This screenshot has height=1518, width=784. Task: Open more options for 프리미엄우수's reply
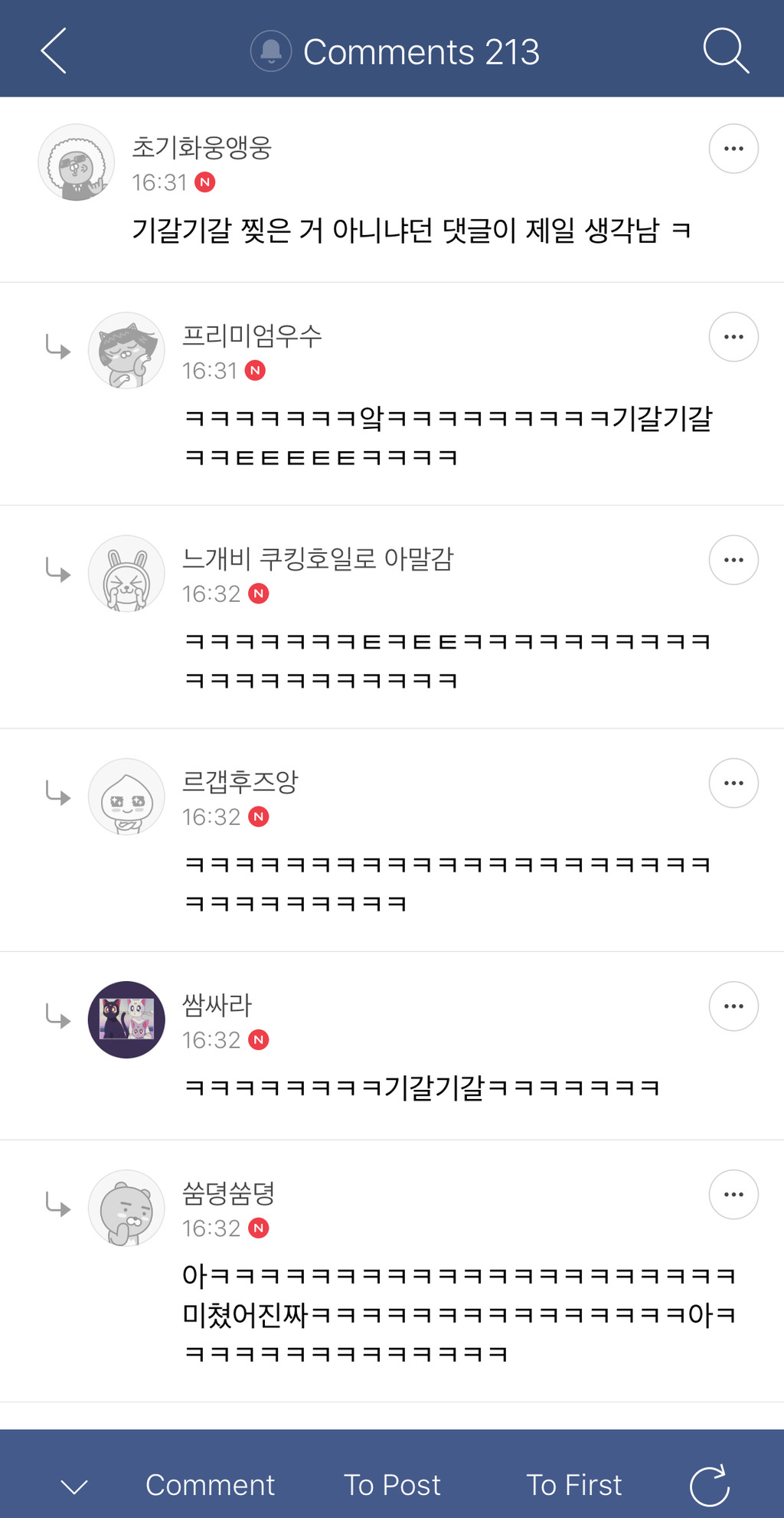pyautogui.click(x=733, y=337)
